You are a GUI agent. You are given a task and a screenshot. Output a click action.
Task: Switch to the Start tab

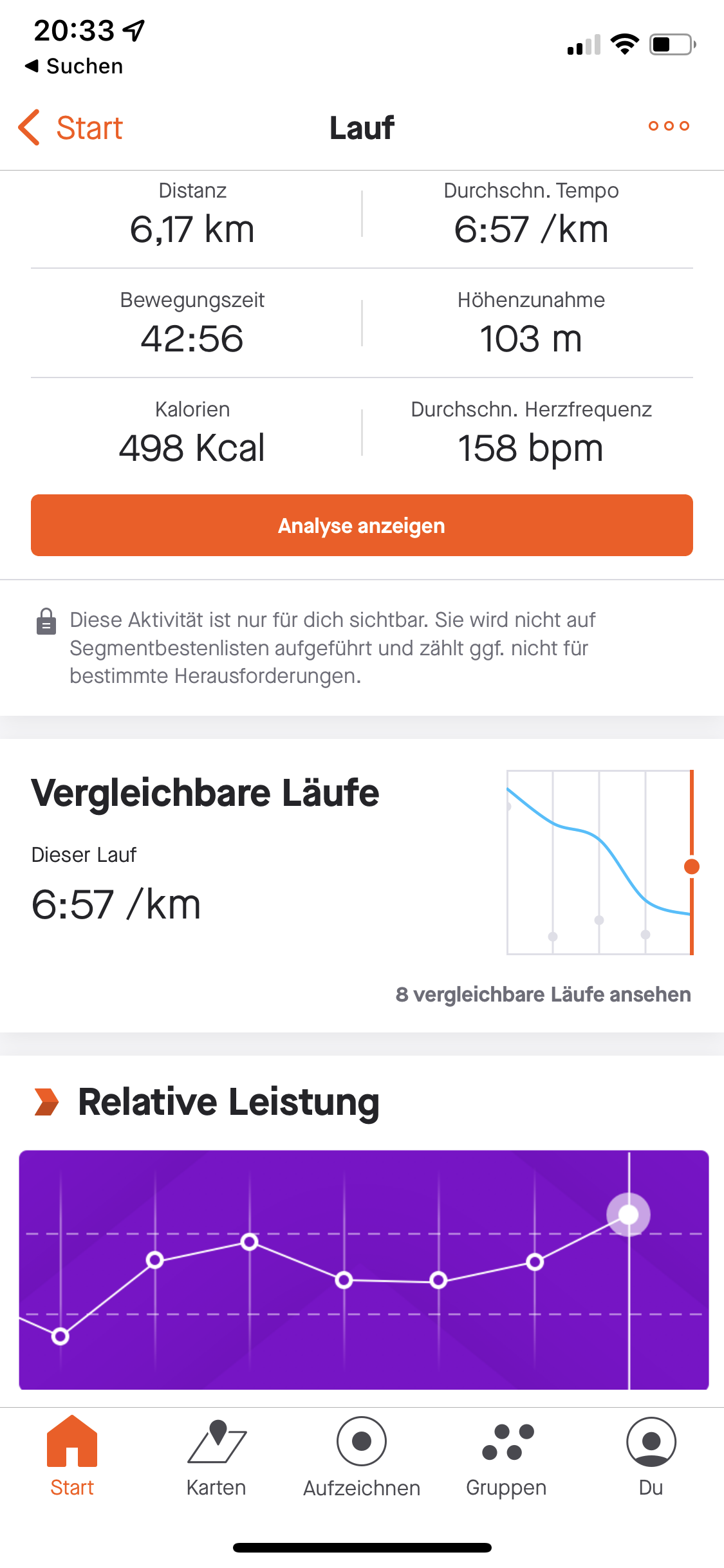(x=72, y=1457)
